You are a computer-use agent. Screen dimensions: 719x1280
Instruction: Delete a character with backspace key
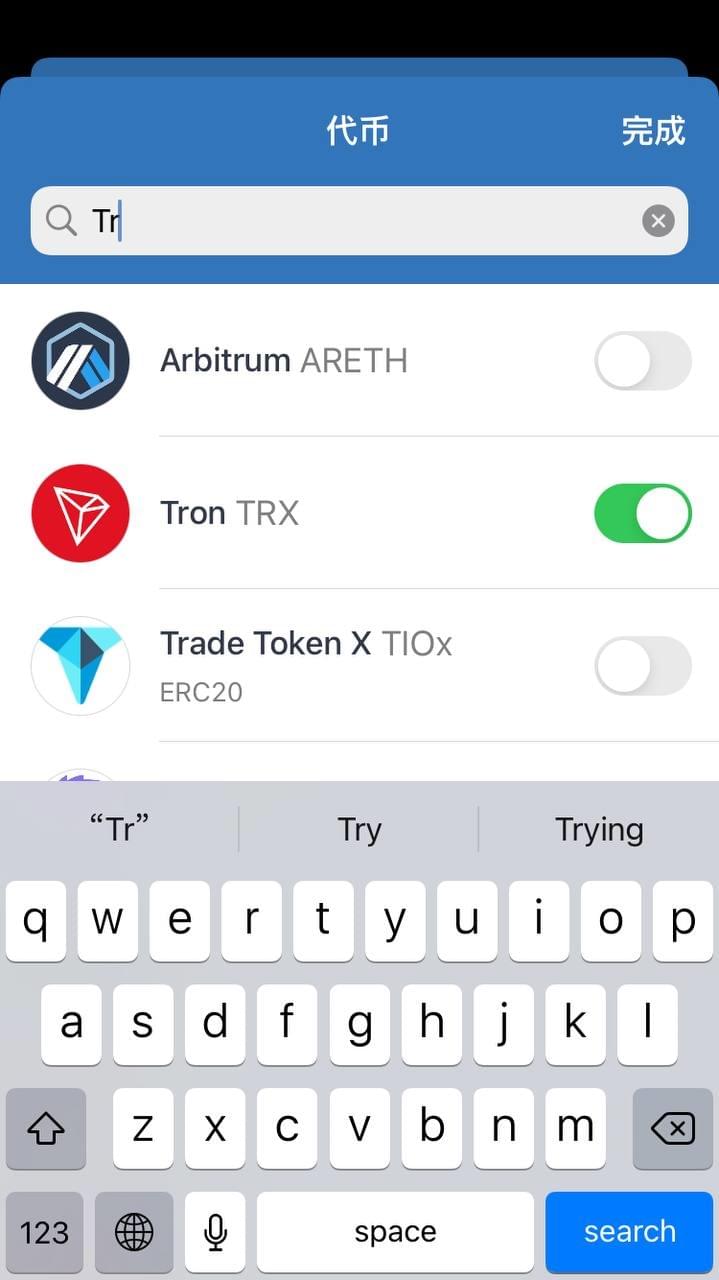pos(672,1129)
